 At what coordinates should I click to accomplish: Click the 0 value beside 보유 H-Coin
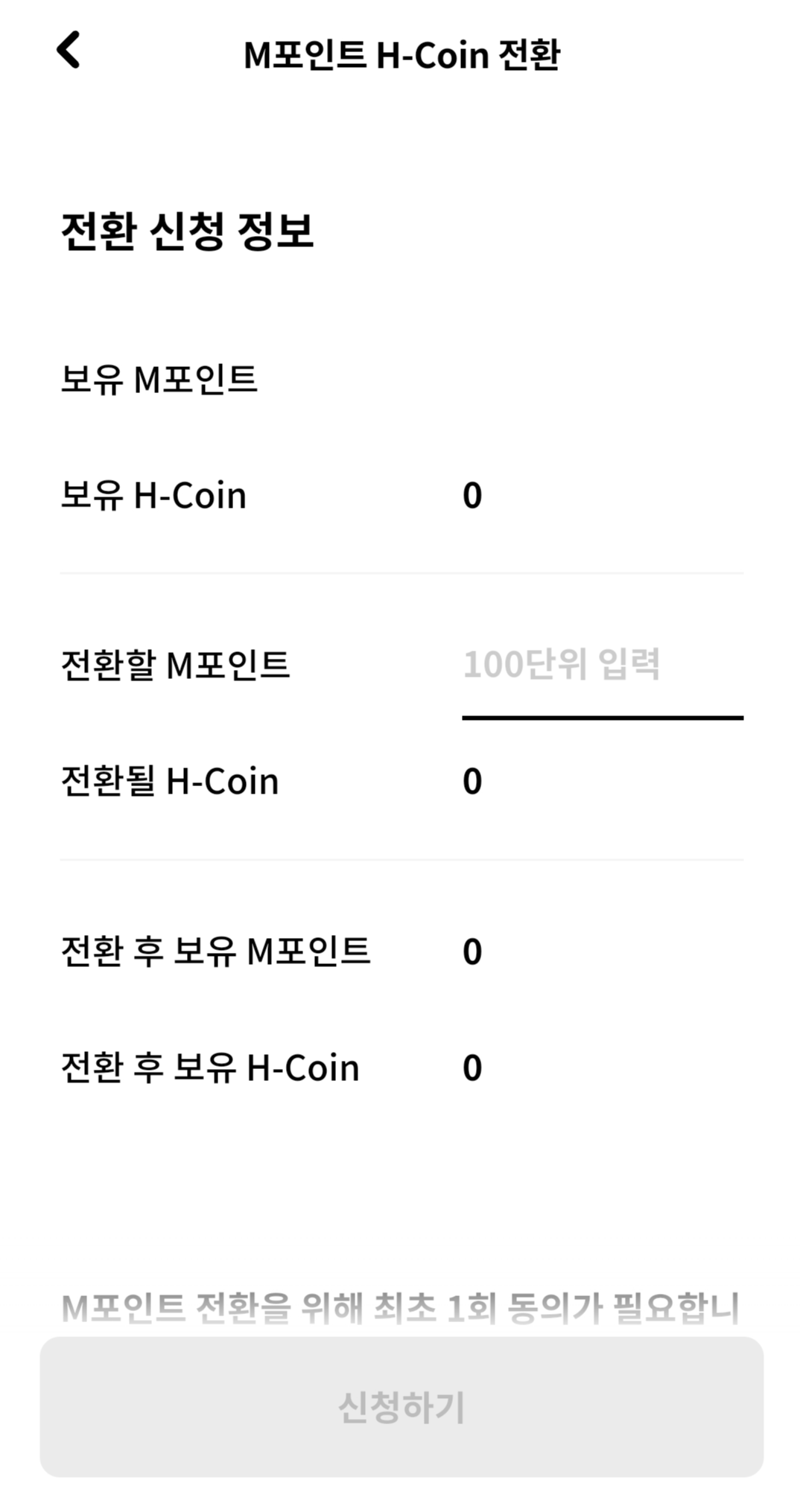(472, 494)
